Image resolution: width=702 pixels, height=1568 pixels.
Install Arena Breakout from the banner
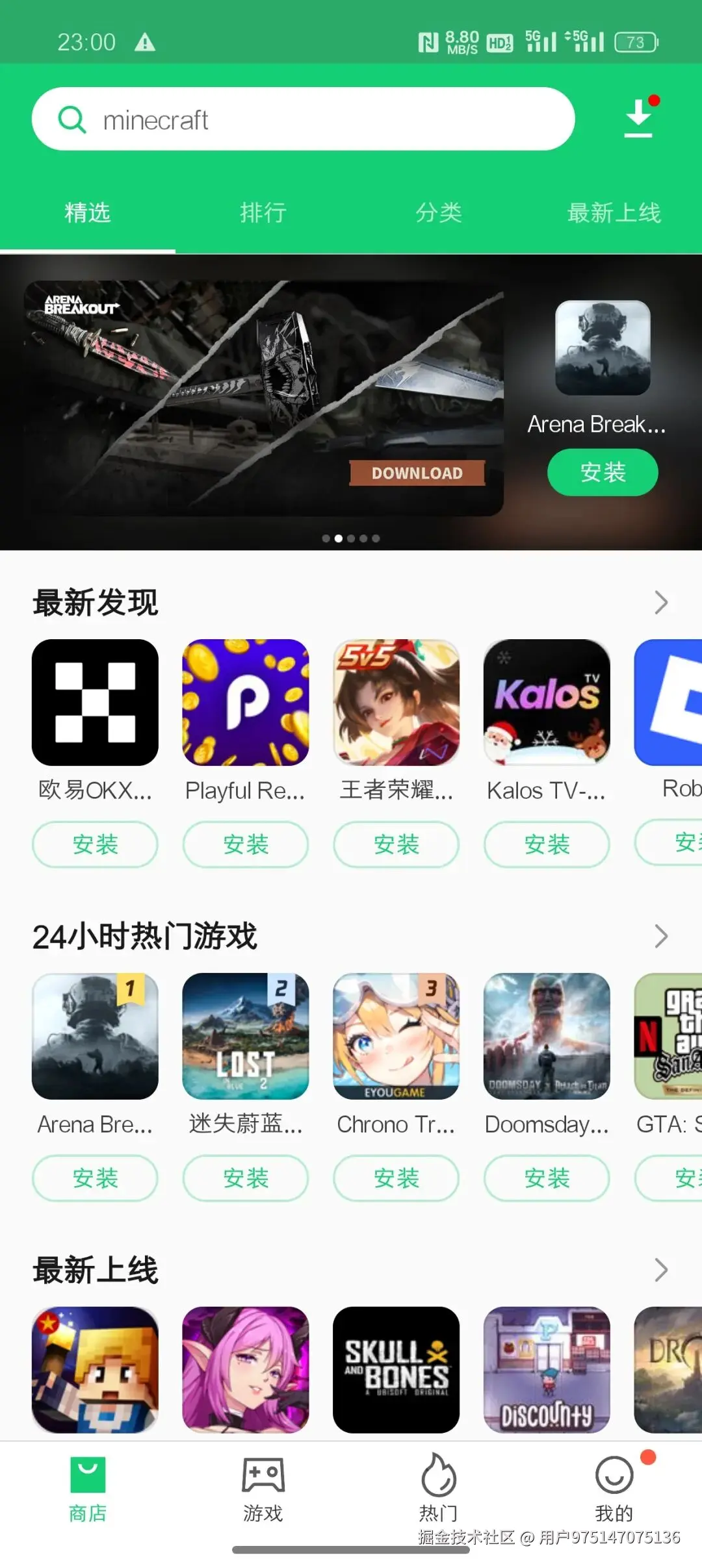click(603, 472)
